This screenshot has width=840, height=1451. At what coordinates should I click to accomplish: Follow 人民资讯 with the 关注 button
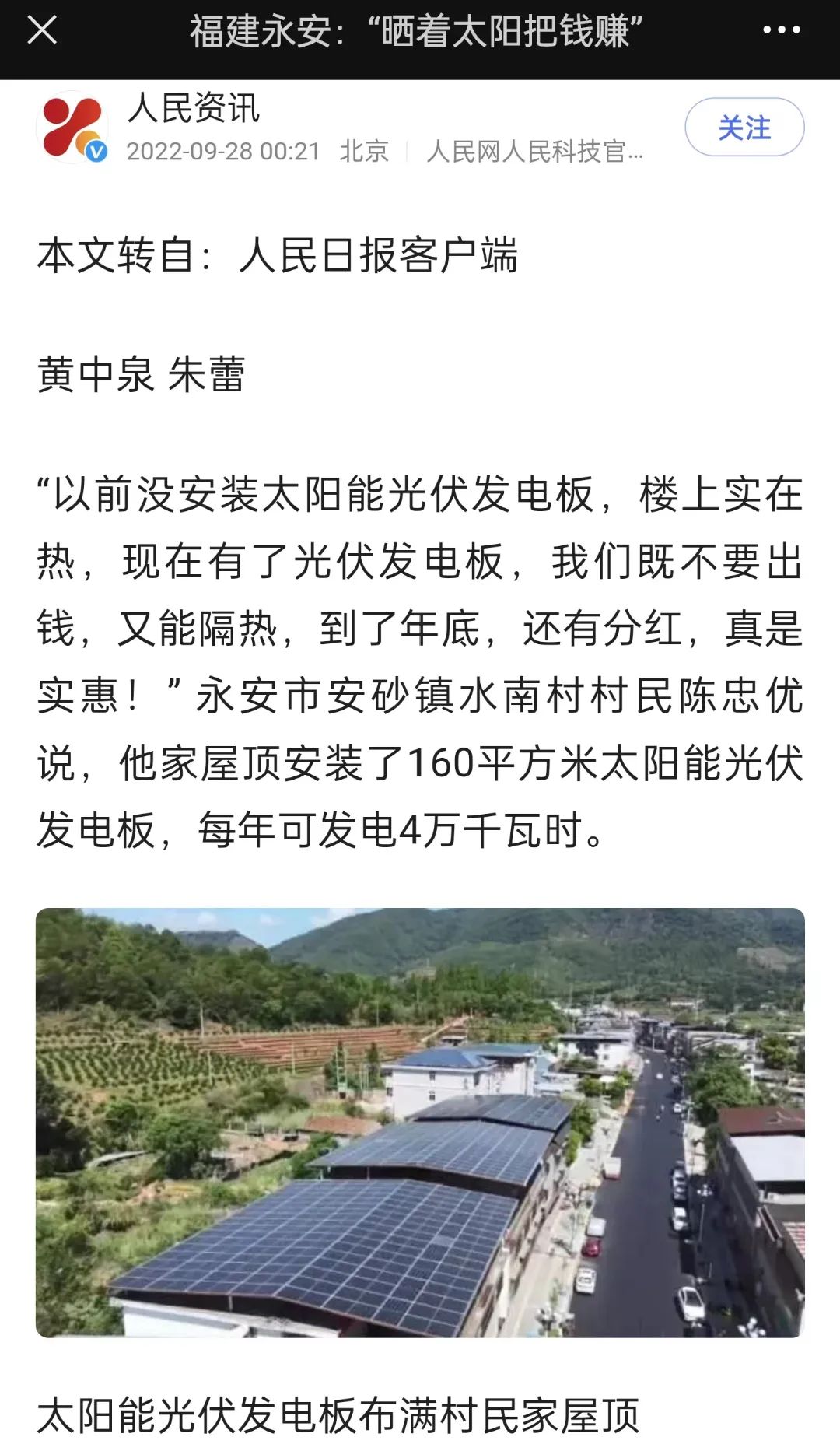point(744,128)
